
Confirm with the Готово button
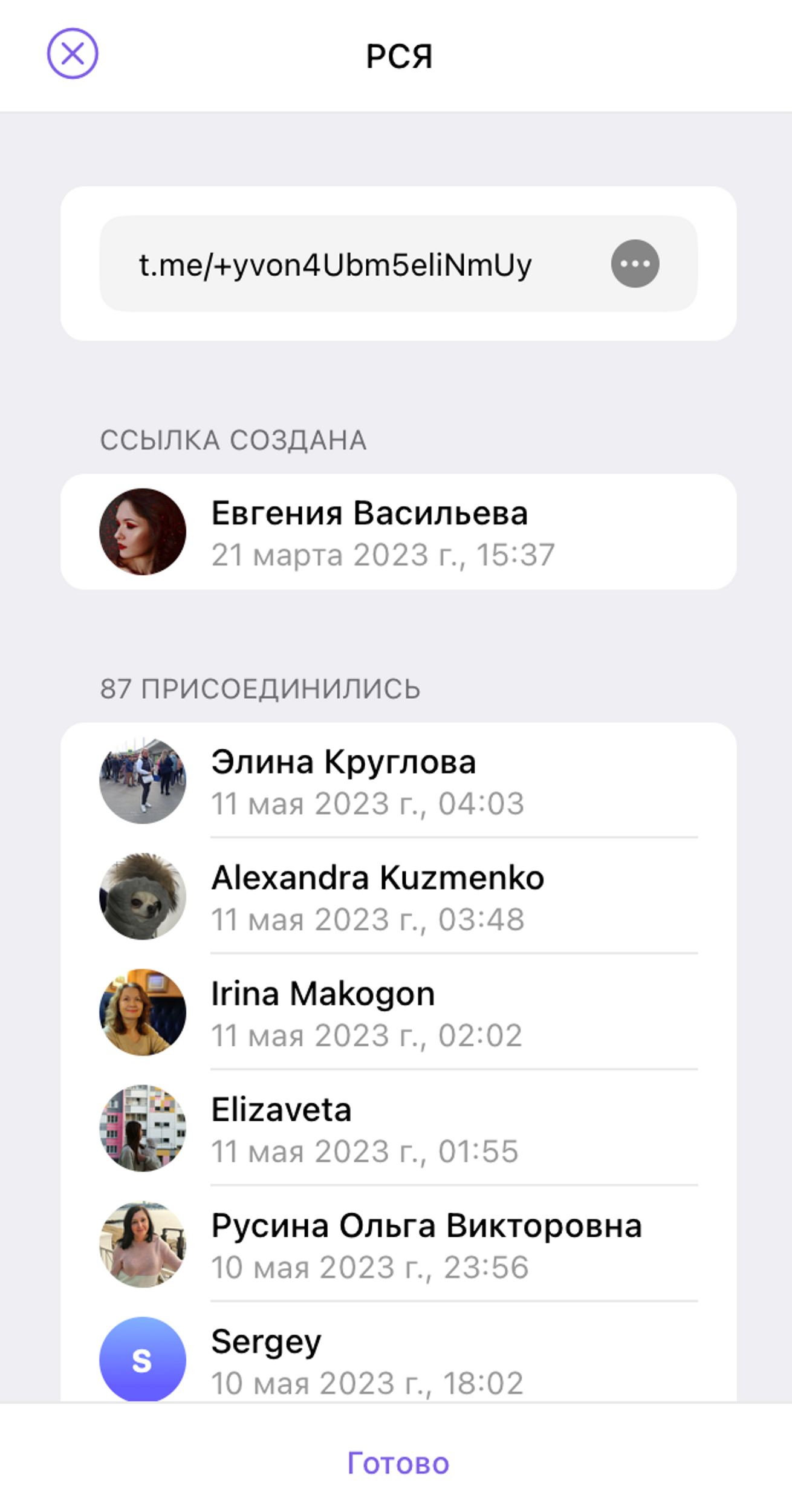pos(398,1462)
